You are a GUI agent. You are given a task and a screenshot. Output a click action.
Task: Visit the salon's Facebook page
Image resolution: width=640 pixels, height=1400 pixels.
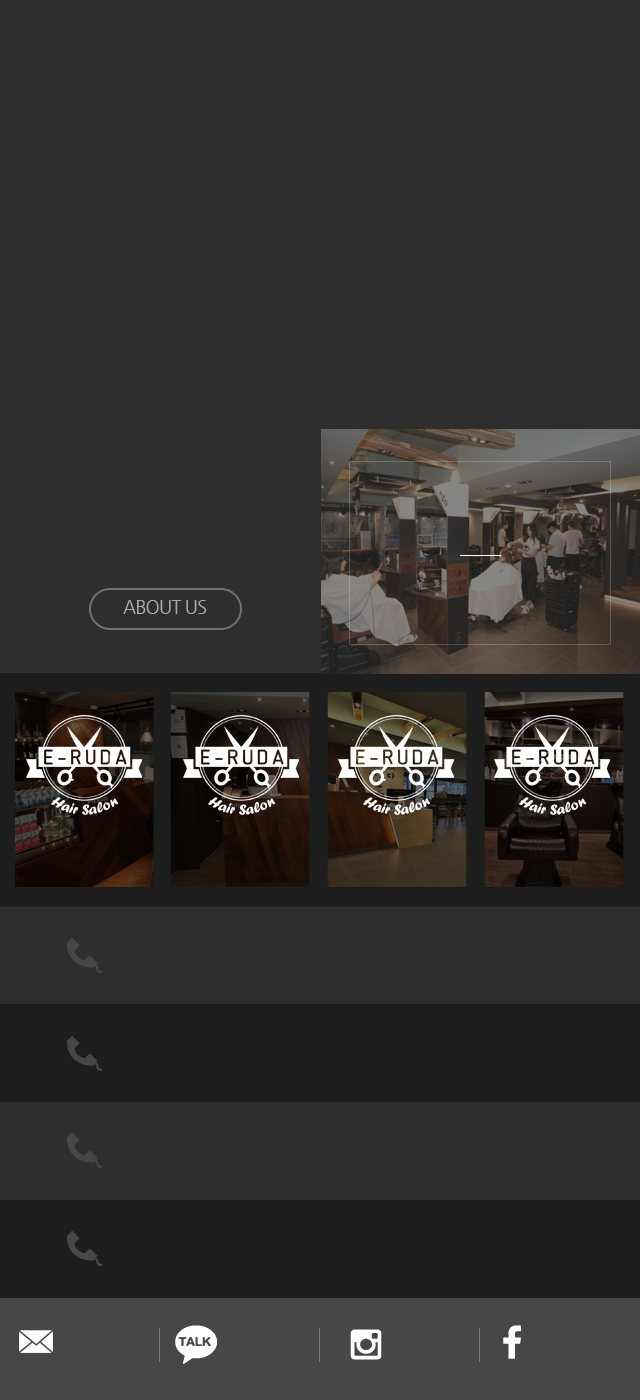(512, 1342)
